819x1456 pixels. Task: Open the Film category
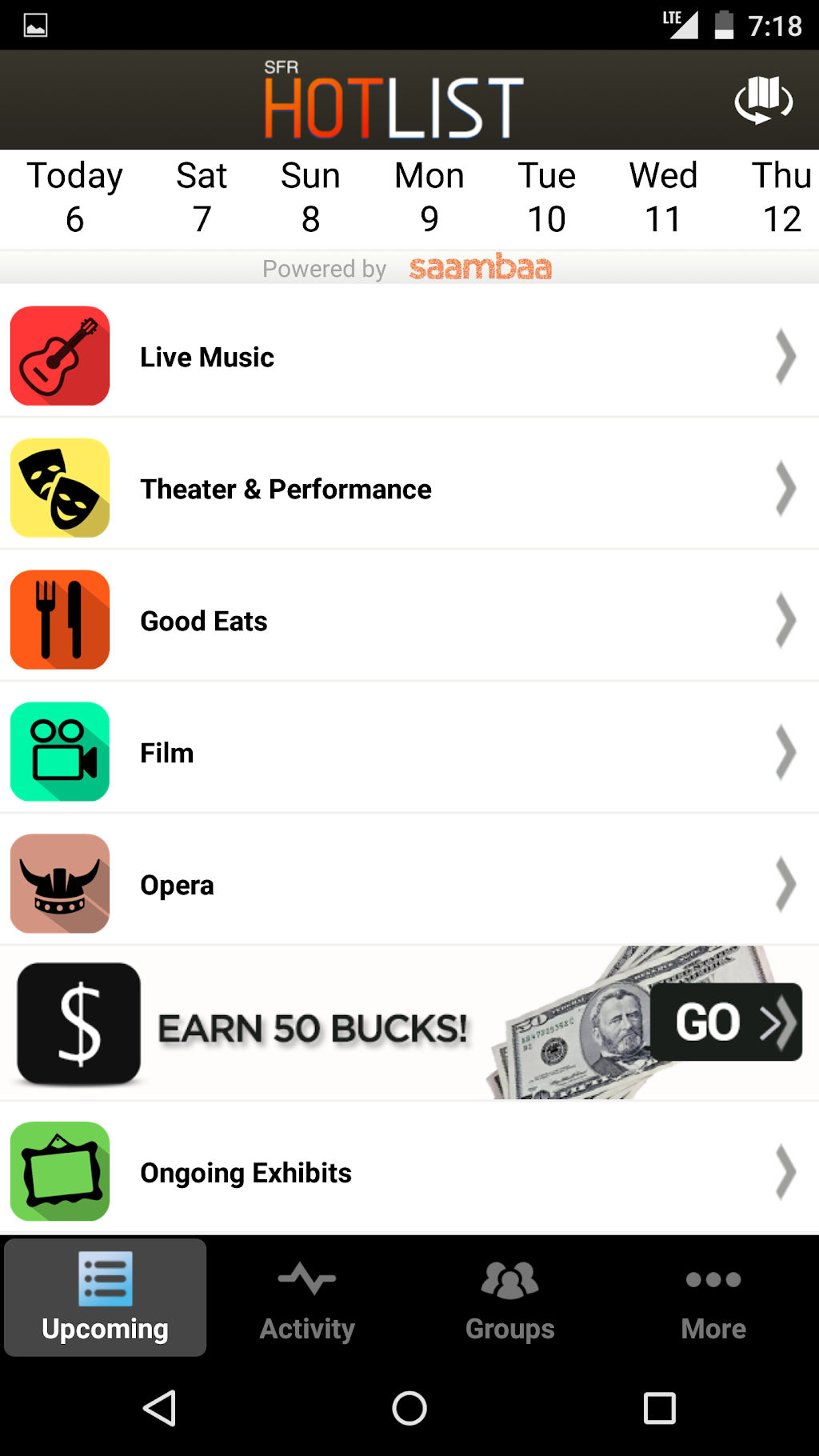(x=409, y=753)
